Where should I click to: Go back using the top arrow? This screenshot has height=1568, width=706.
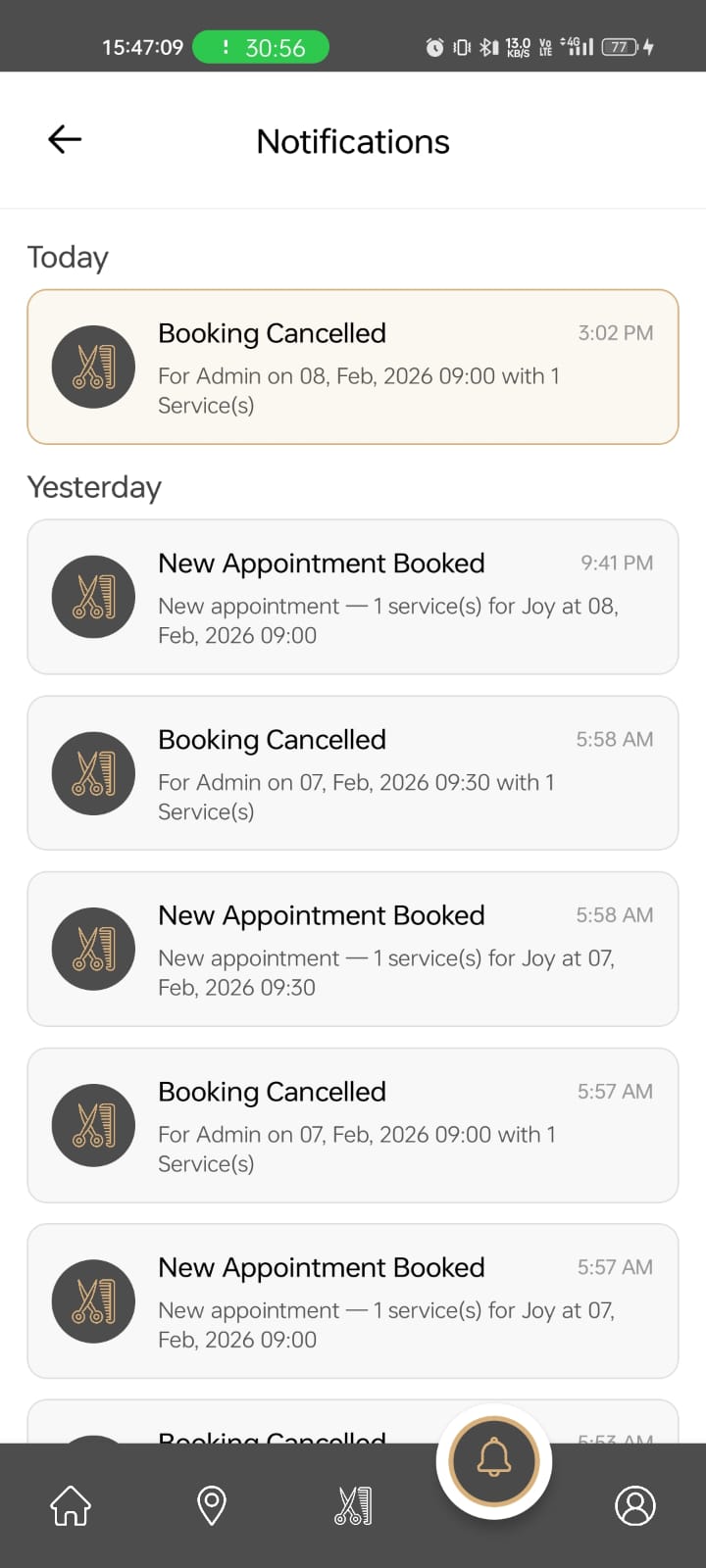point(65,140)
